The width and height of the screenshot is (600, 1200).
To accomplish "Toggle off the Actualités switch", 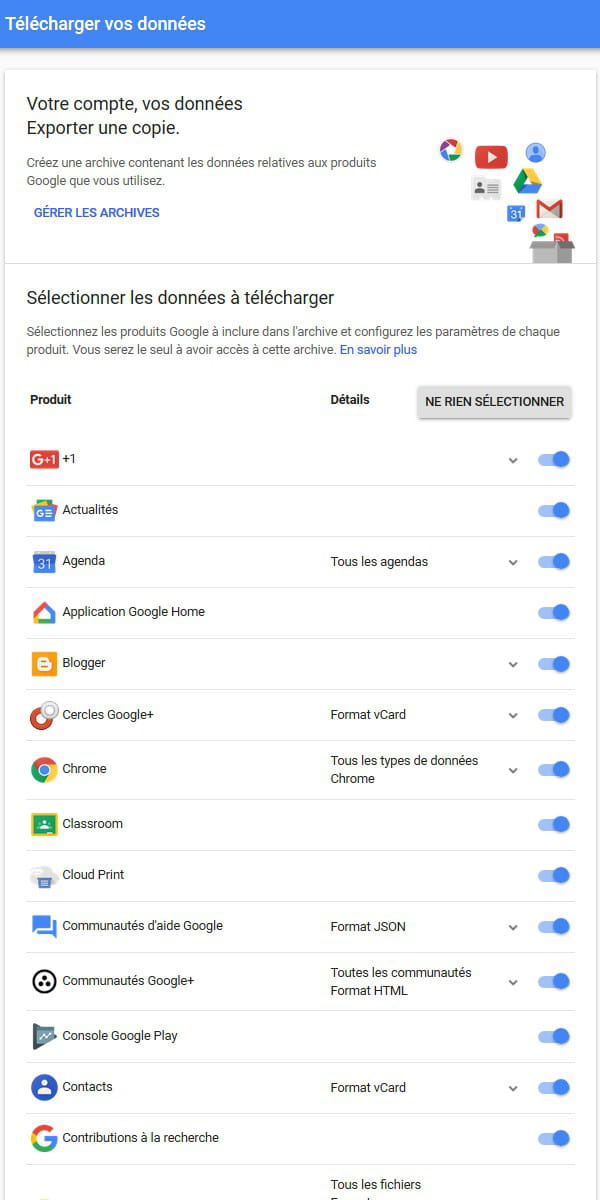I will click(x=554, y=511).
